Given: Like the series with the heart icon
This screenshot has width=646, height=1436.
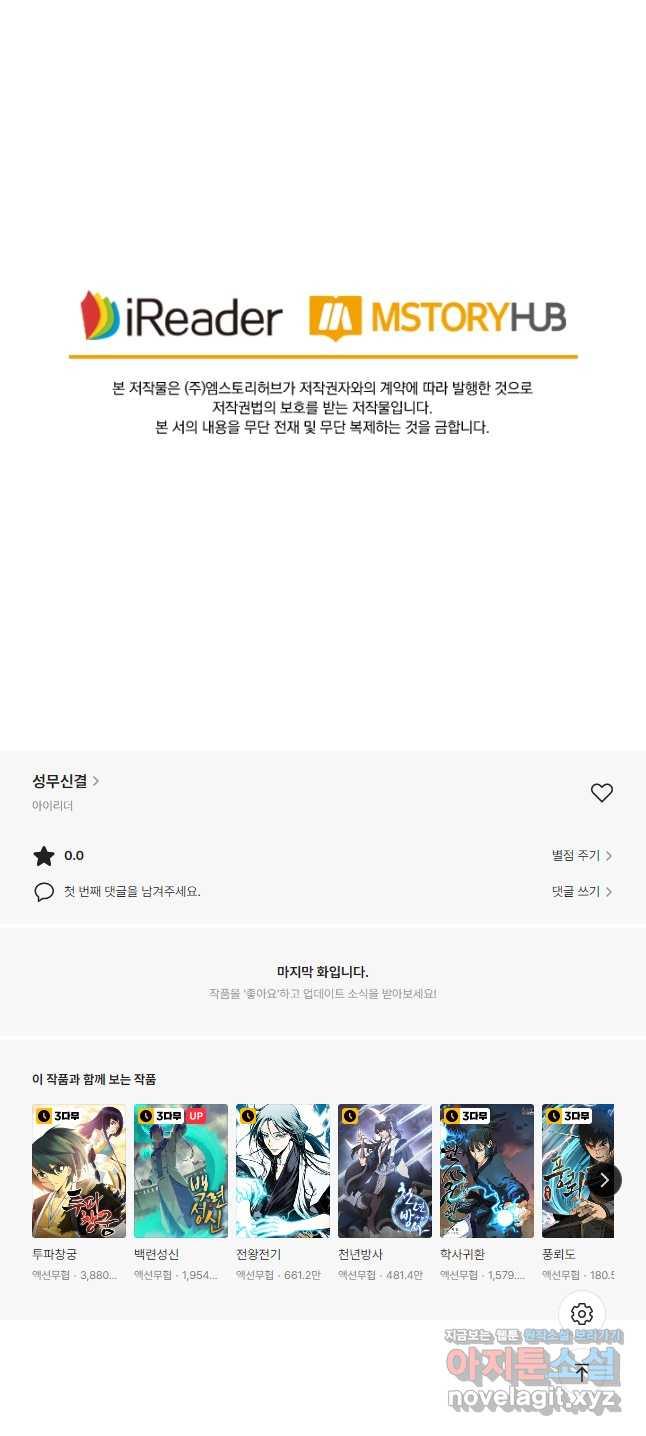Looking at the screenshot, I should coord(601,793).
